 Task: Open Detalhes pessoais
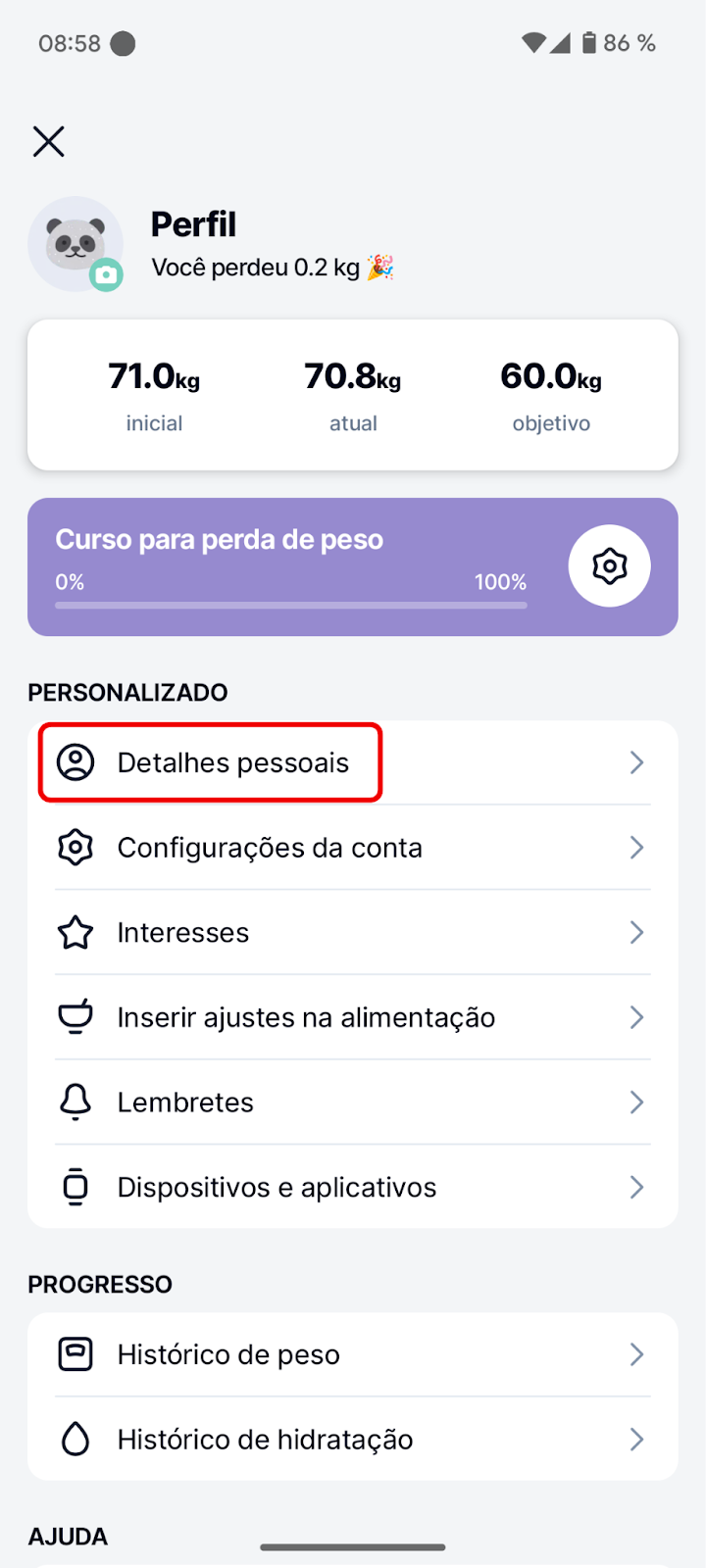tap(353, 762)
